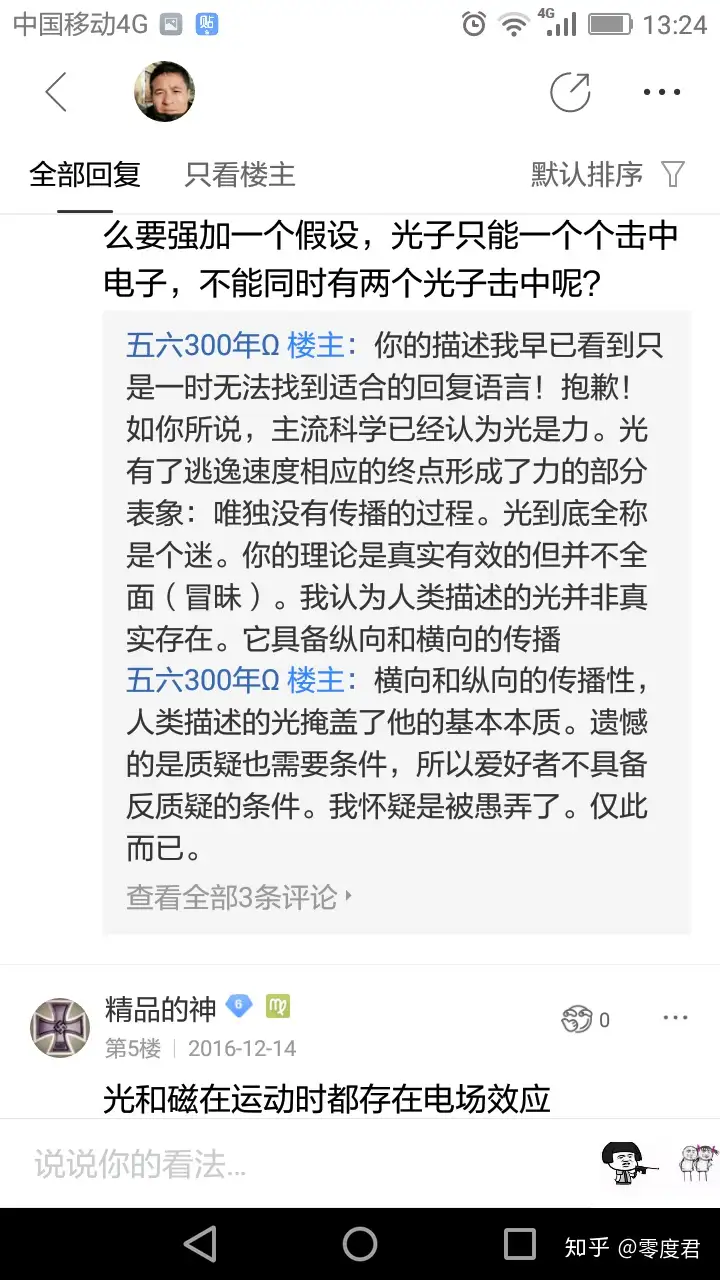Viewport: 720px width, 1280px height.
Task: Open recent apps from the navigation bar
Action: (519, 1244)
